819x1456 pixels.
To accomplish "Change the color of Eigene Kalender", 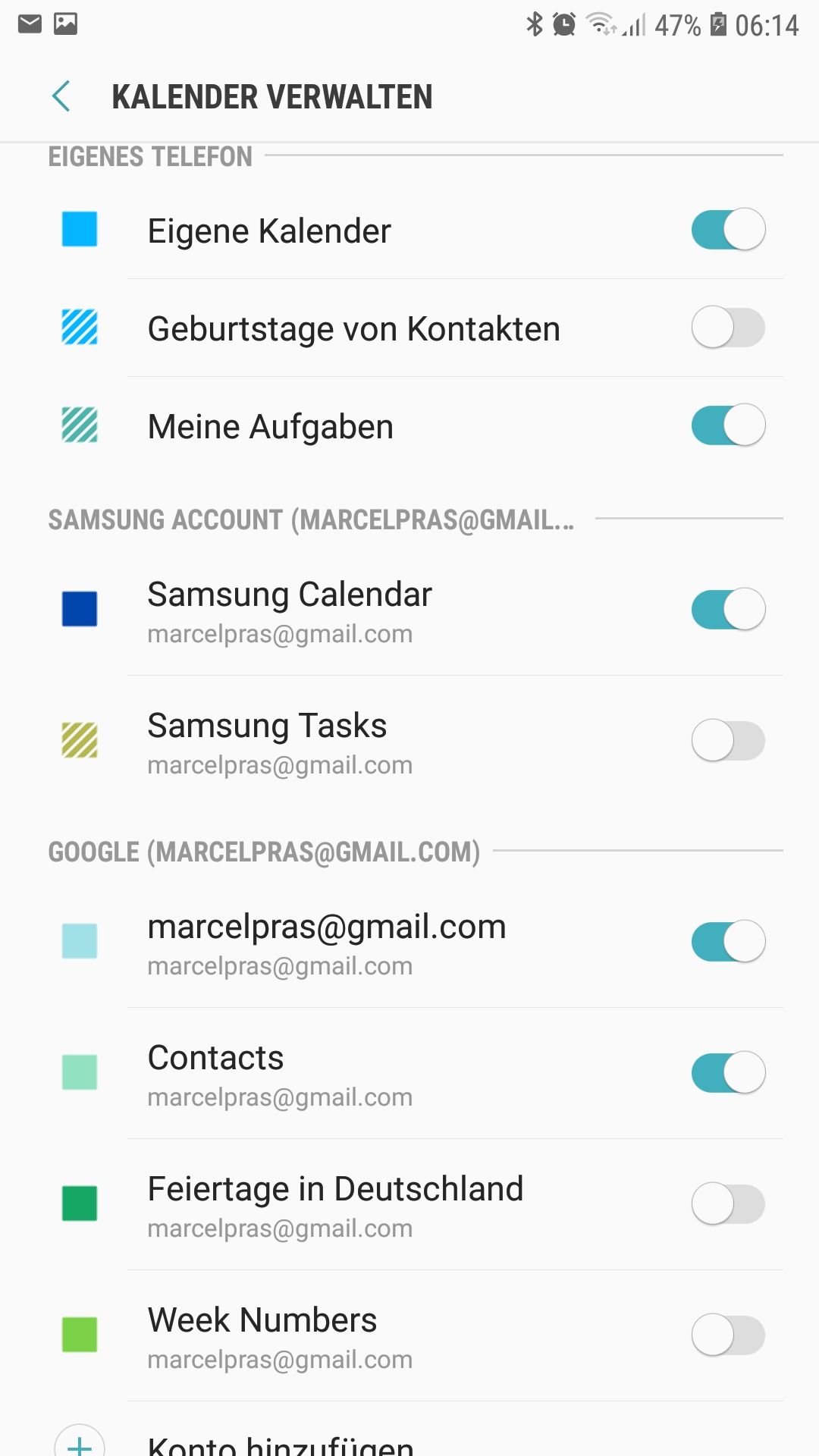I will [x=80, y=230].
